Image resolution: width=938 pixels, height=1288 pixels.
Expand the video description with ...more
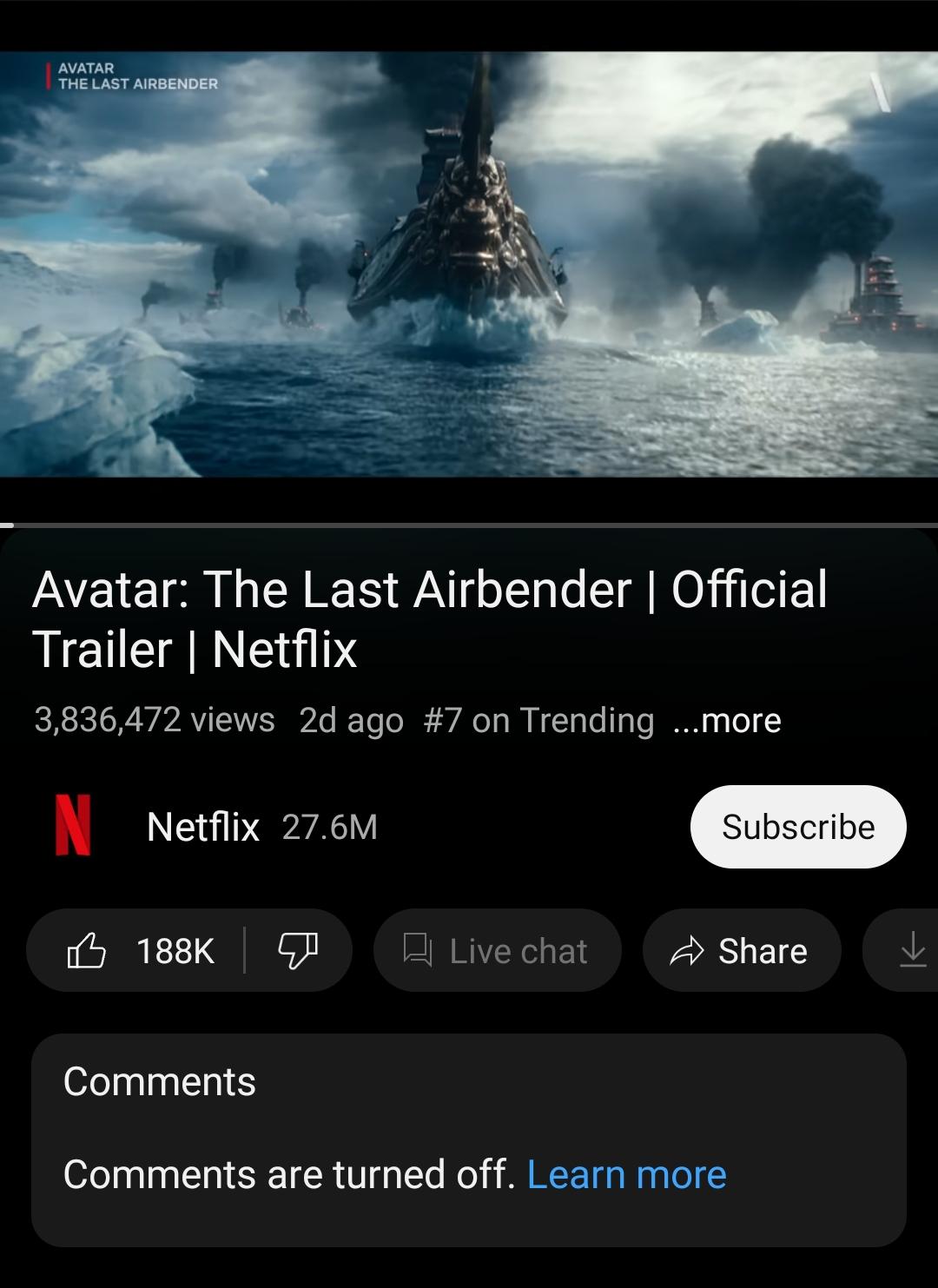pos(726,720)
